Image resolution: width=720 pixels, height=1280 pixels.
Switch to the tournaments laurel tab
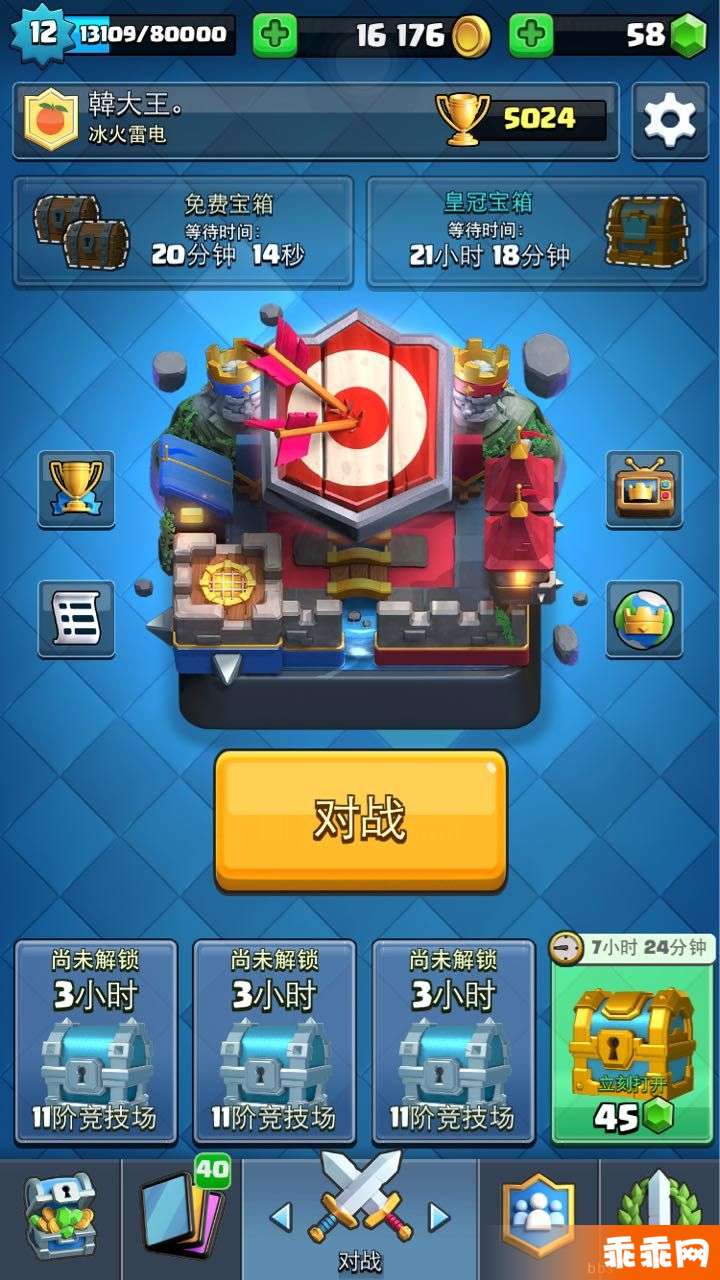point(660,1220)
